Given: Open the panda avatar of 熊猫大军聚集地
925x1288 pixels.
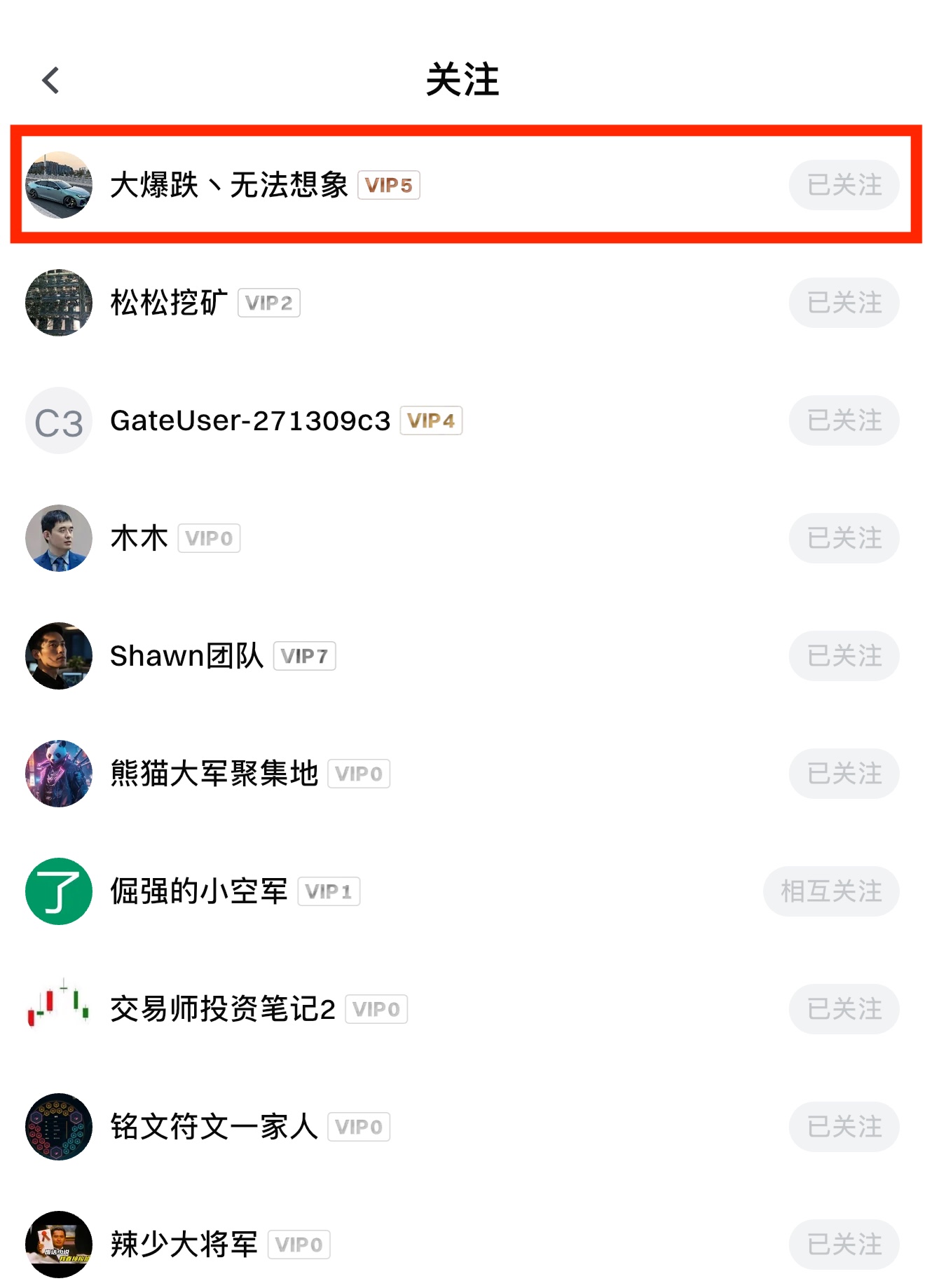Looking at the screenshot, I should click(x=59, y=774).
